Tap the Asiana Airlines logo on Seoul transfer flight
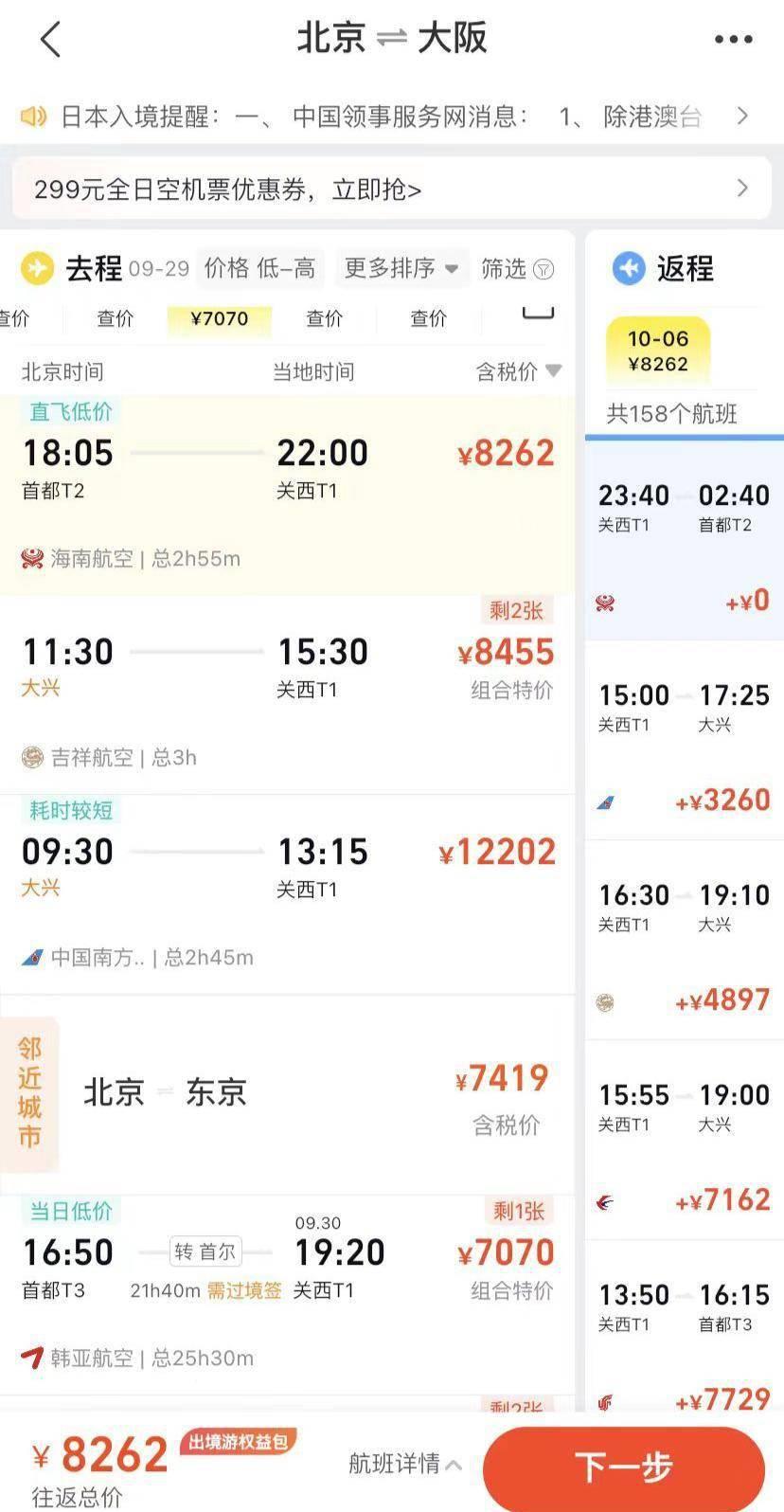The width and height of the screenshot is (784, 1512). pos(29,1359)
